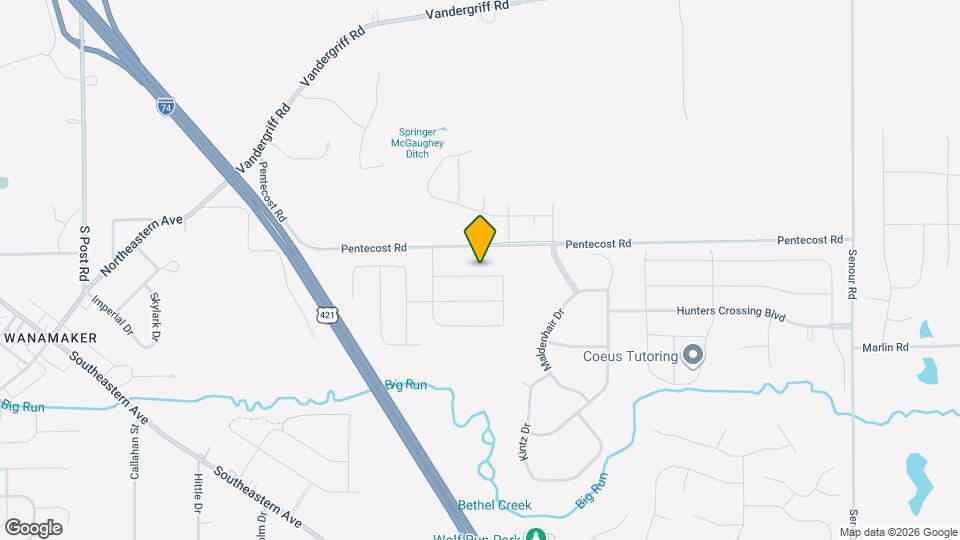This screenshot has height=540, width=960.
Task: Open the Coeus Tutoring place pin
Action: [692, 355]
